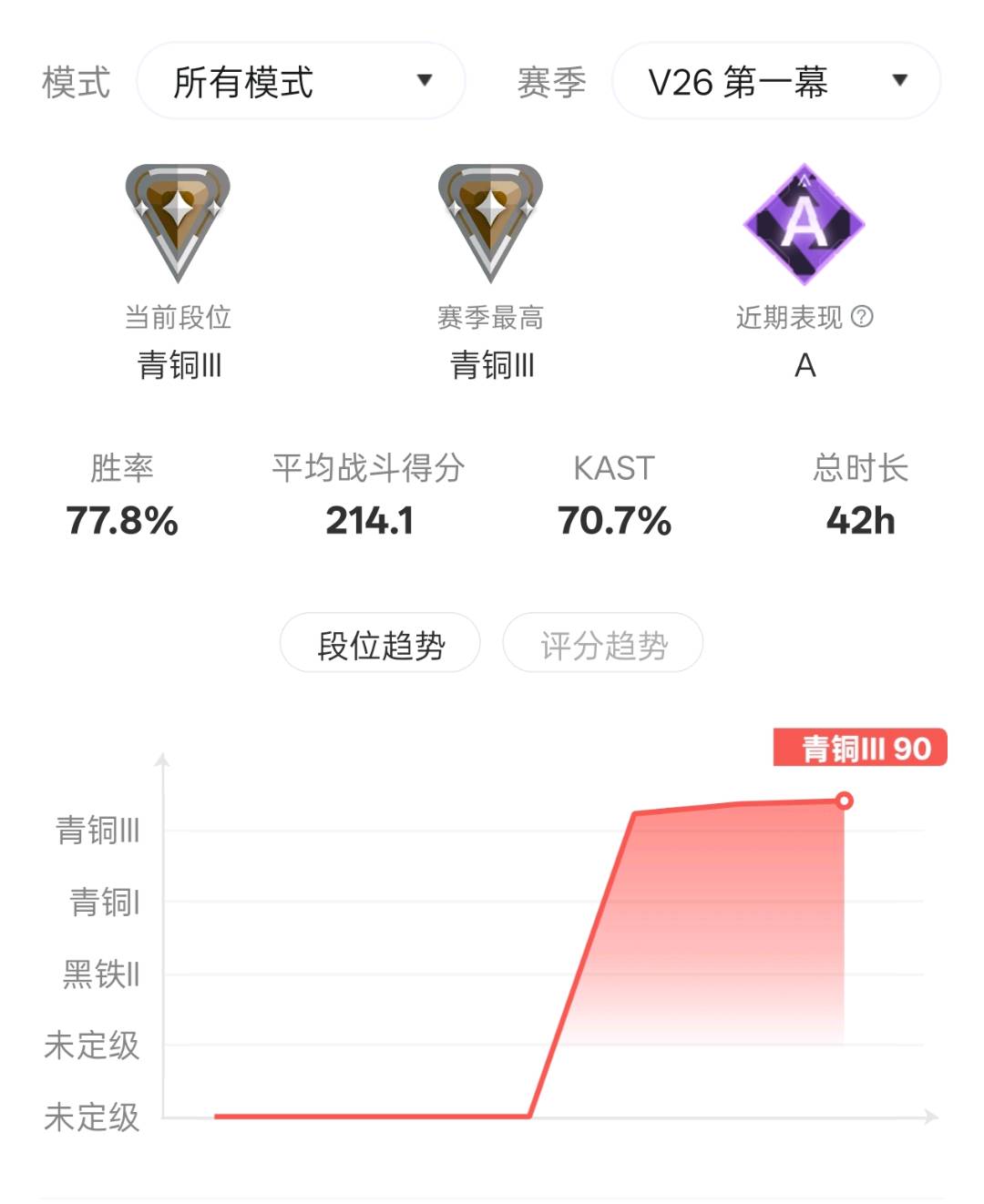The image size is (984, 1204).
Task: Tap the help icon next to 近期表现
Action: click(862, 316)
